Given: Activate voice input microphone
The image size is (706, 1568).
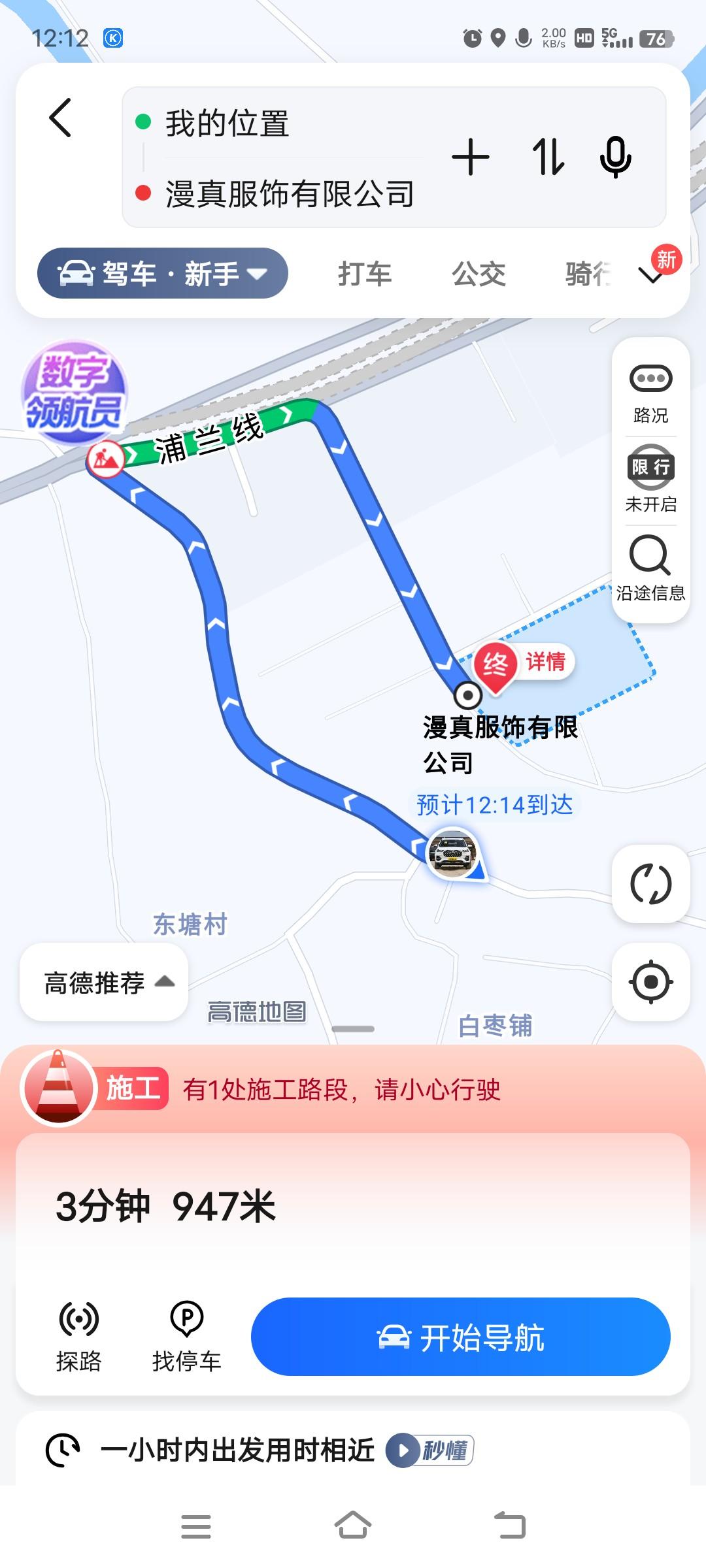Looking at the screenshot, I should tap(616, 157).
